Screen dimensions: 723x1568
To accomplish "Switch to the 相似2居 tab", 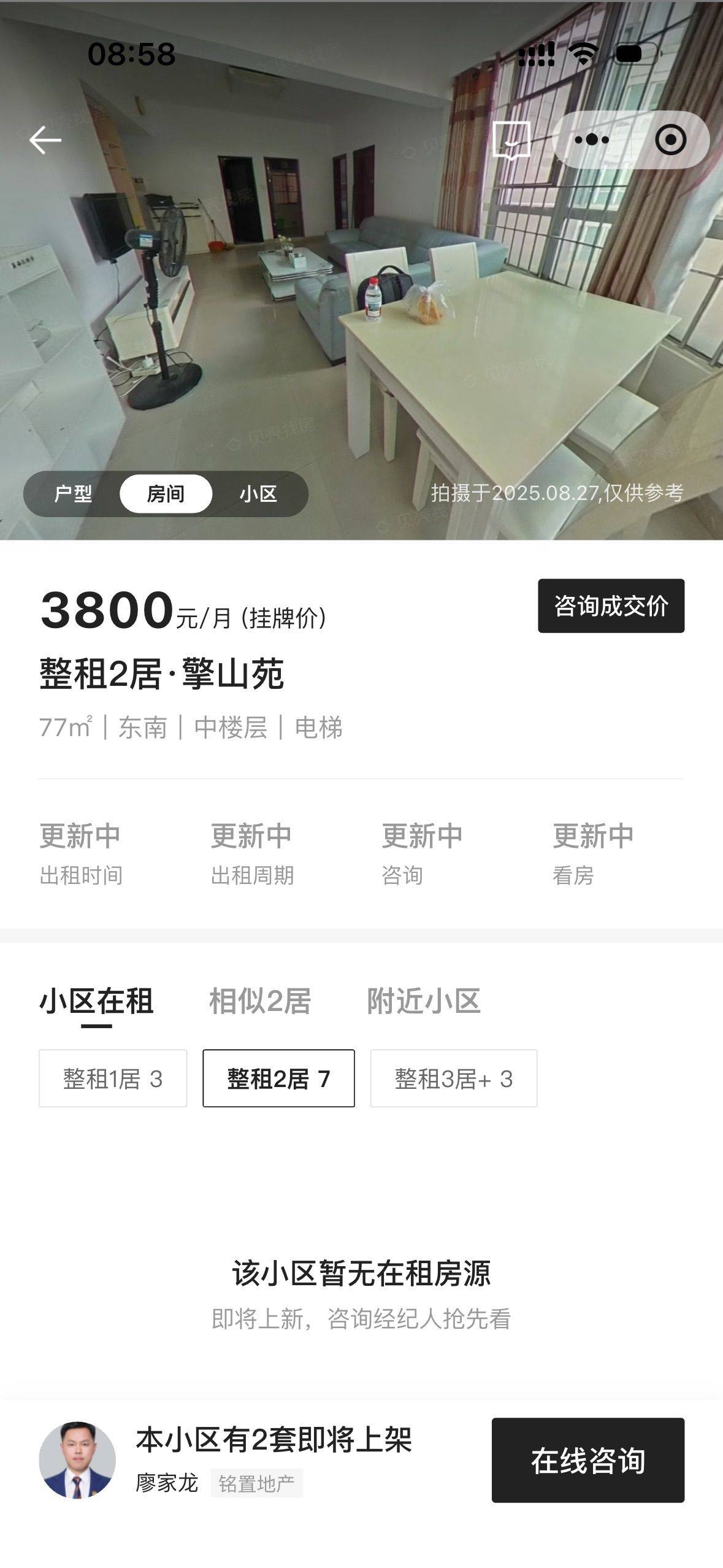I will coord(260,1002).
